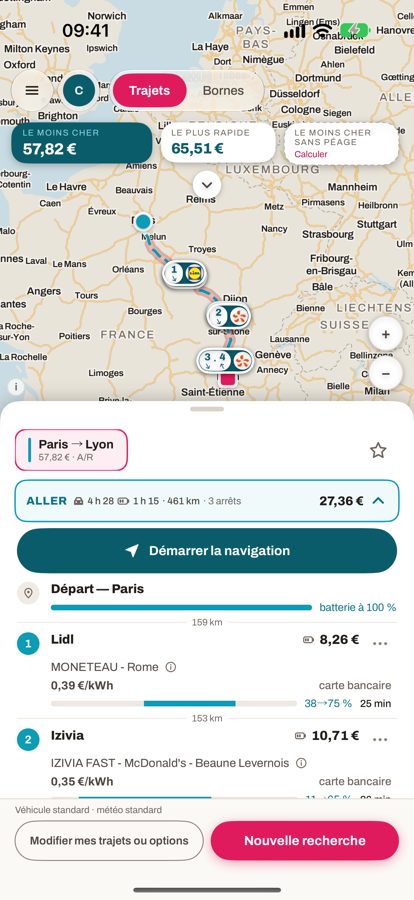
Task: Show info about Izivia Fast Beaune Levernois
Action: [301, 763]
